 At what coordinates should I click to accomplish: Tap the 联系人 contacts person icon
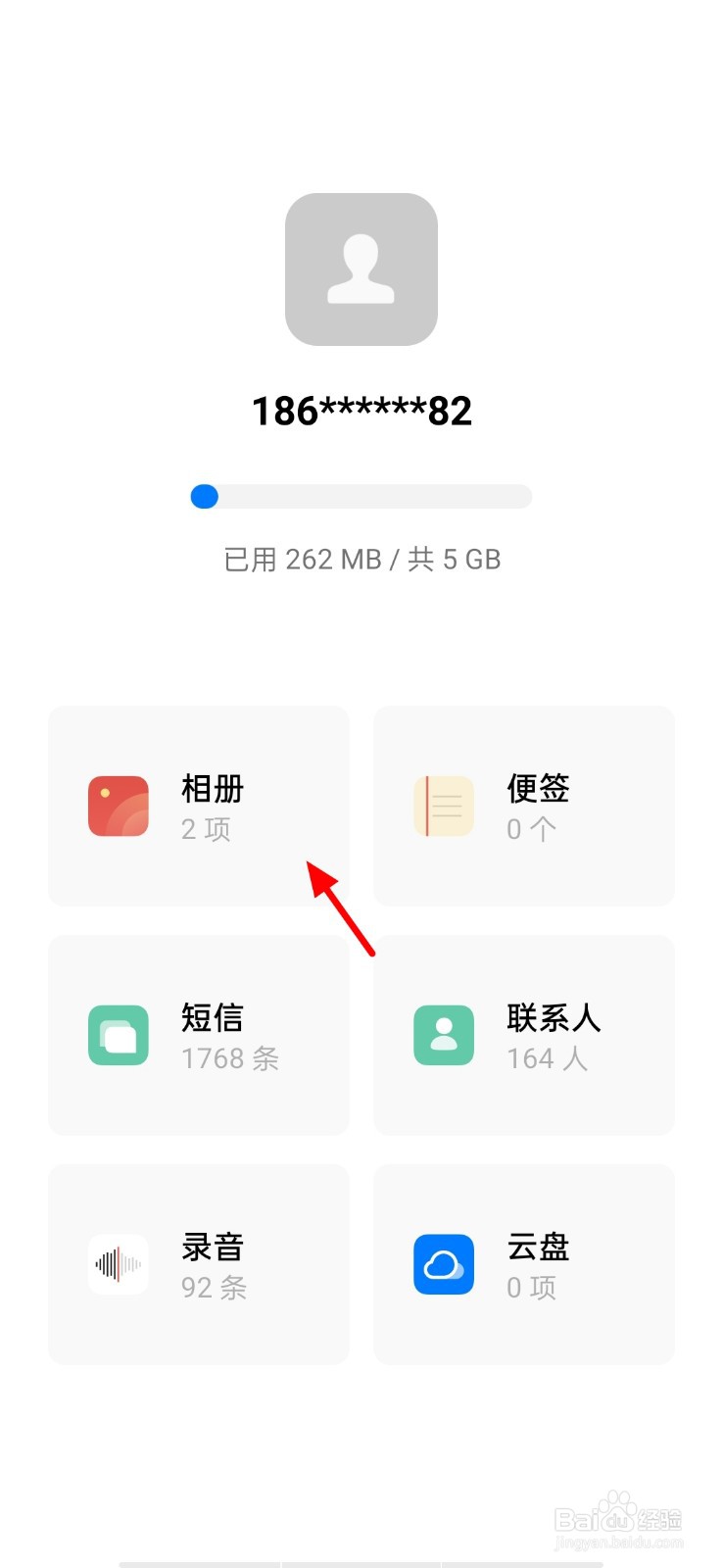[x=443, y=1035]
